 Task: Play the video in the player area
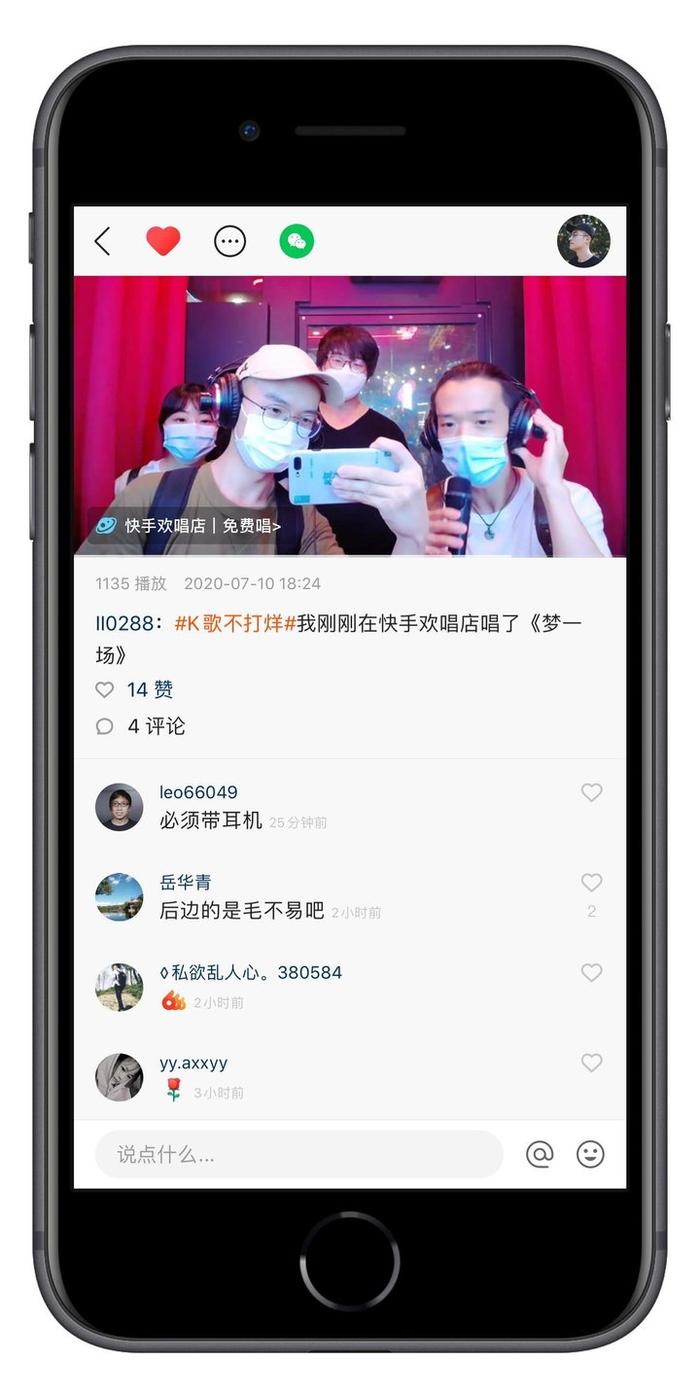(x=350, y=416)
